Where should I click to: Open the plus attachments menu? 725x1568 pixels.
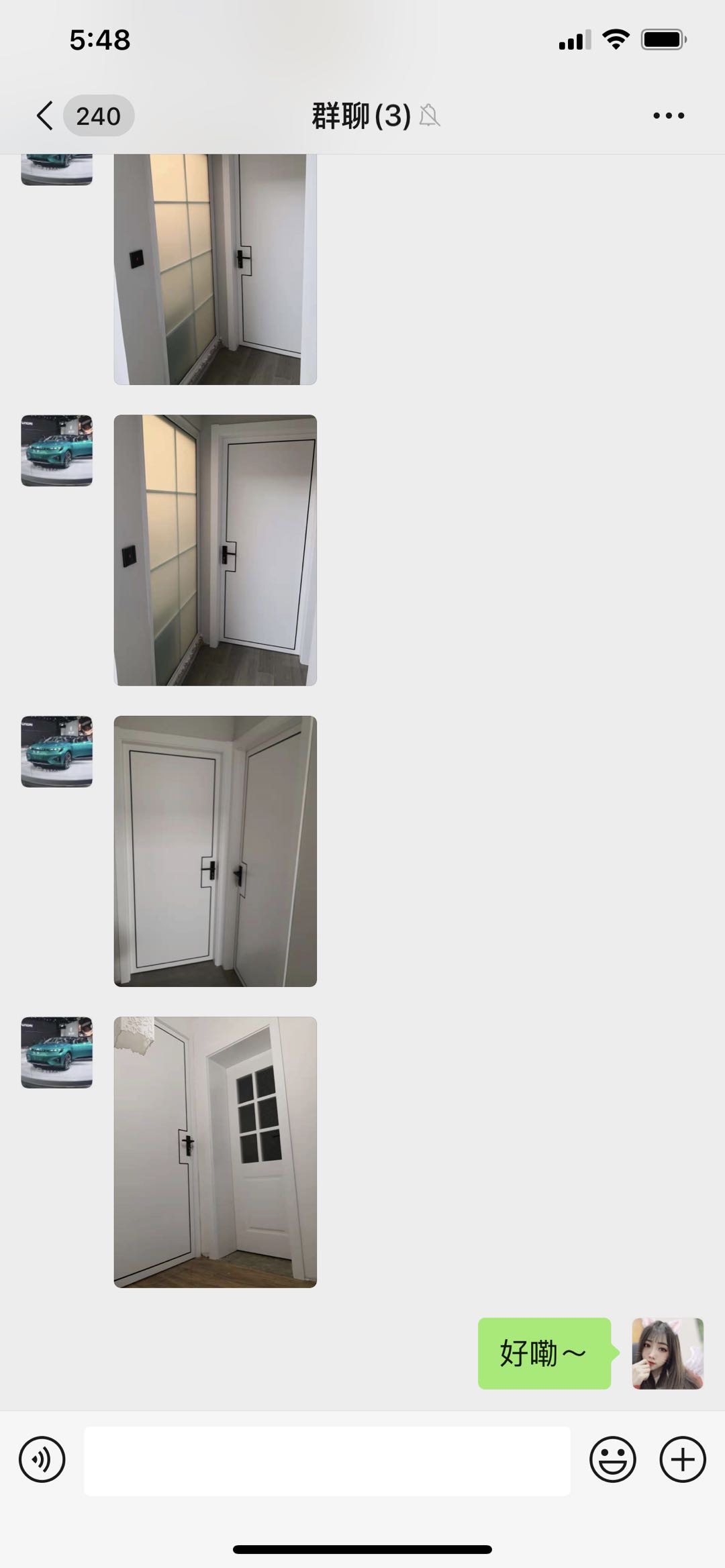tap(683, 1459)
